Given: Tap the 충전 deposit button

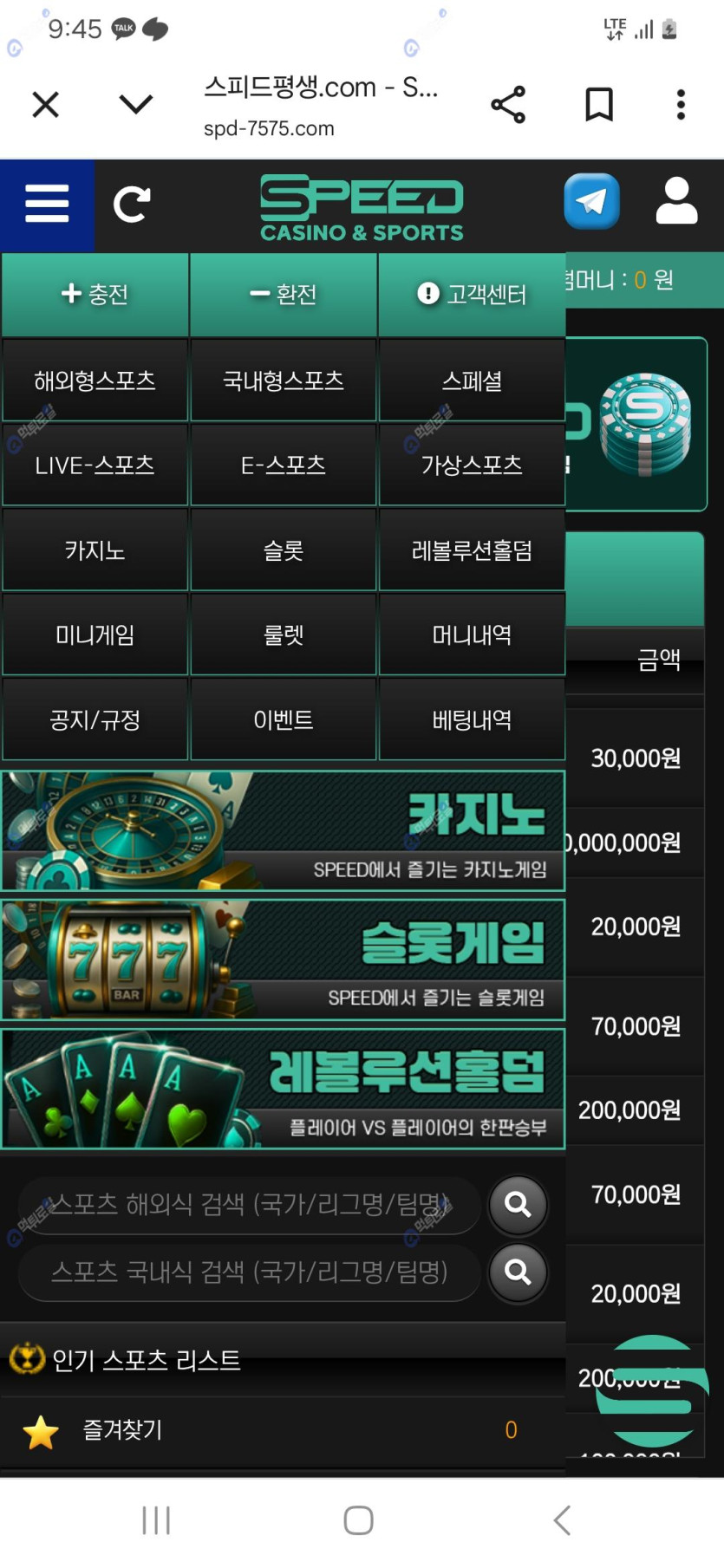Looking at the screenshot, I should [95, 295].
